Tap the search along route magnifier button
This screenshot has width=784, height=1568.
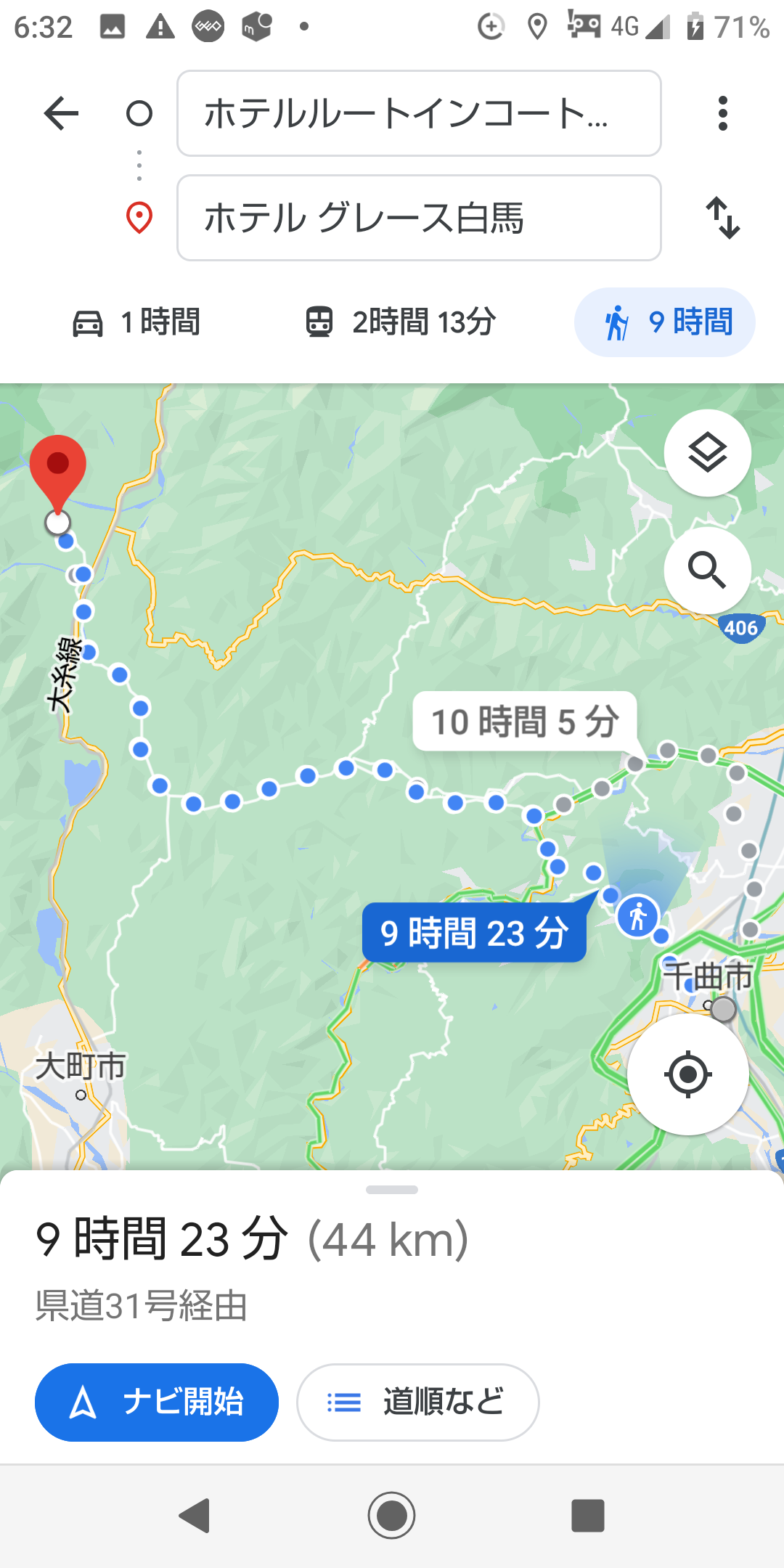point(708,570)
